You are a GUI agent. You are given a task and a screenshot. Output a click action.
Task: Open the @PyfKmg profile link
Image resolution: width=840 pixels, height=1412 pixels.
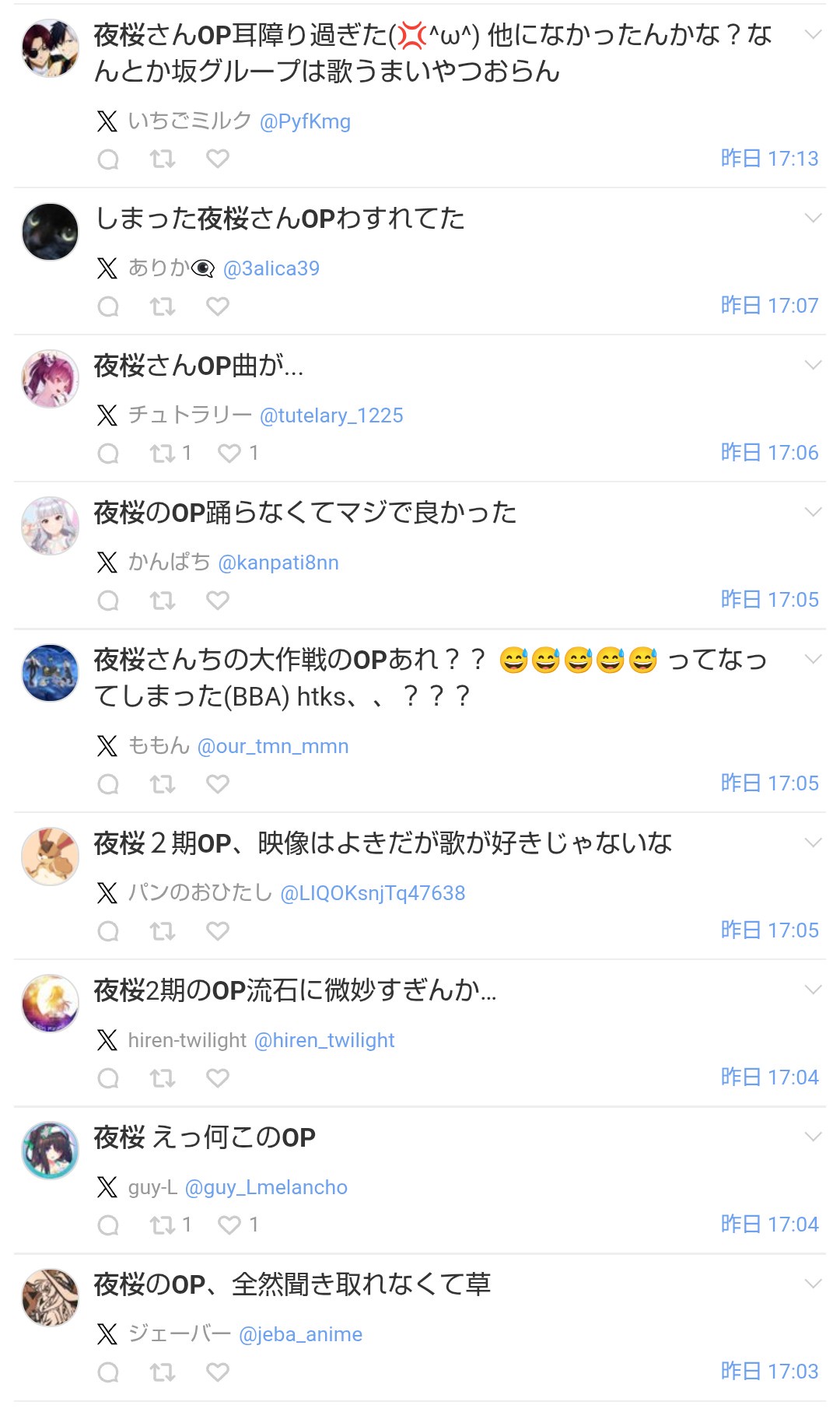coord(305,121)
